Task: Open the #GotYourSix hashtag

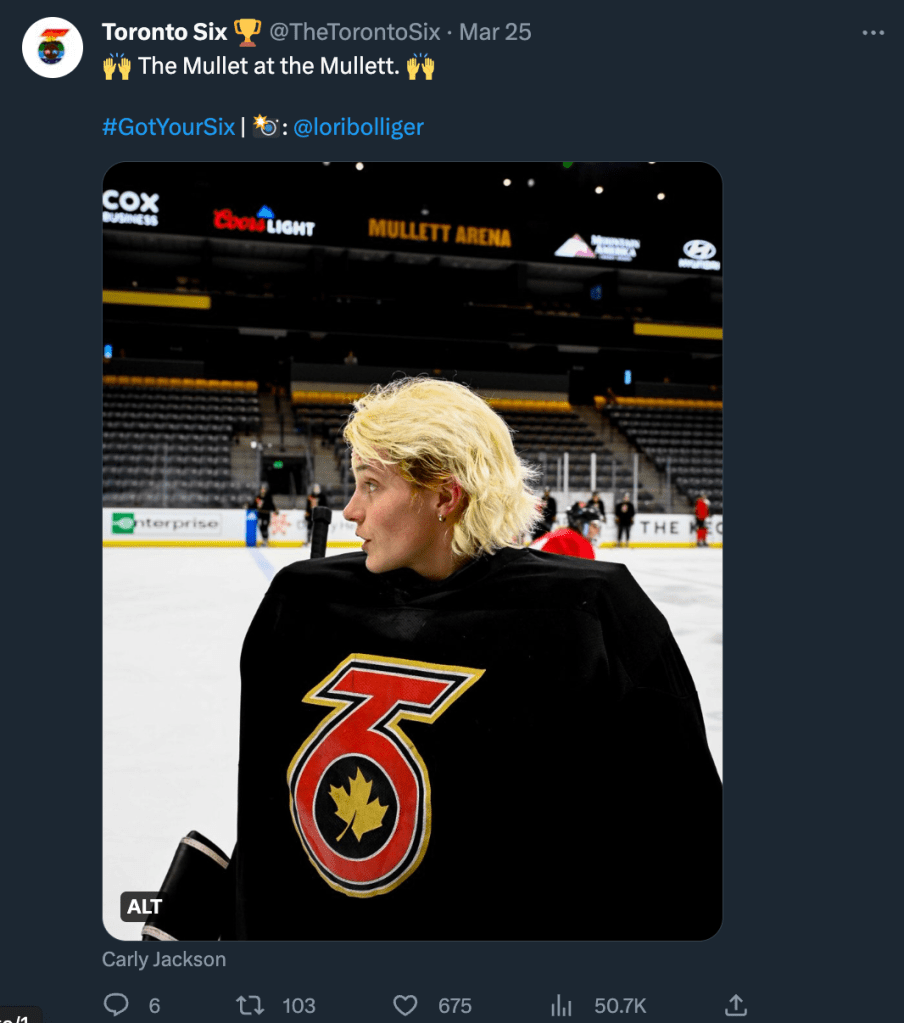Action: [168, 127]
